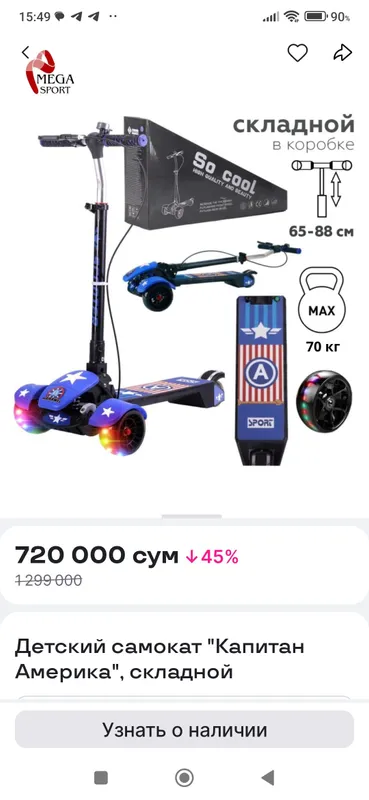Share this scooter listing
Image resolution: width=369 pixels, height=800 pixels.
click(342, 53)
